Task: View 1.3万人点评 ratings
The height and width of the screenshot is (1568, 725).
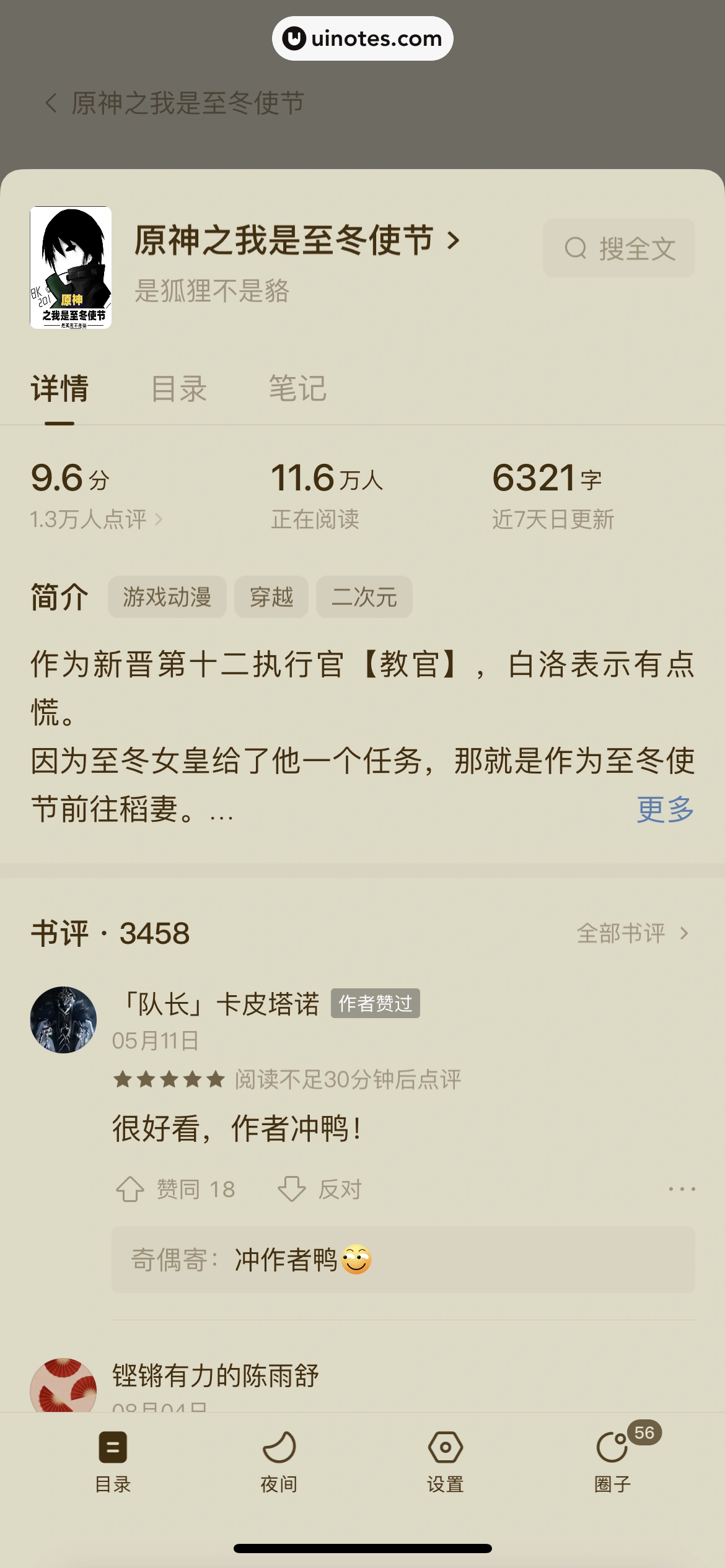Action: [x=96, y=519]
